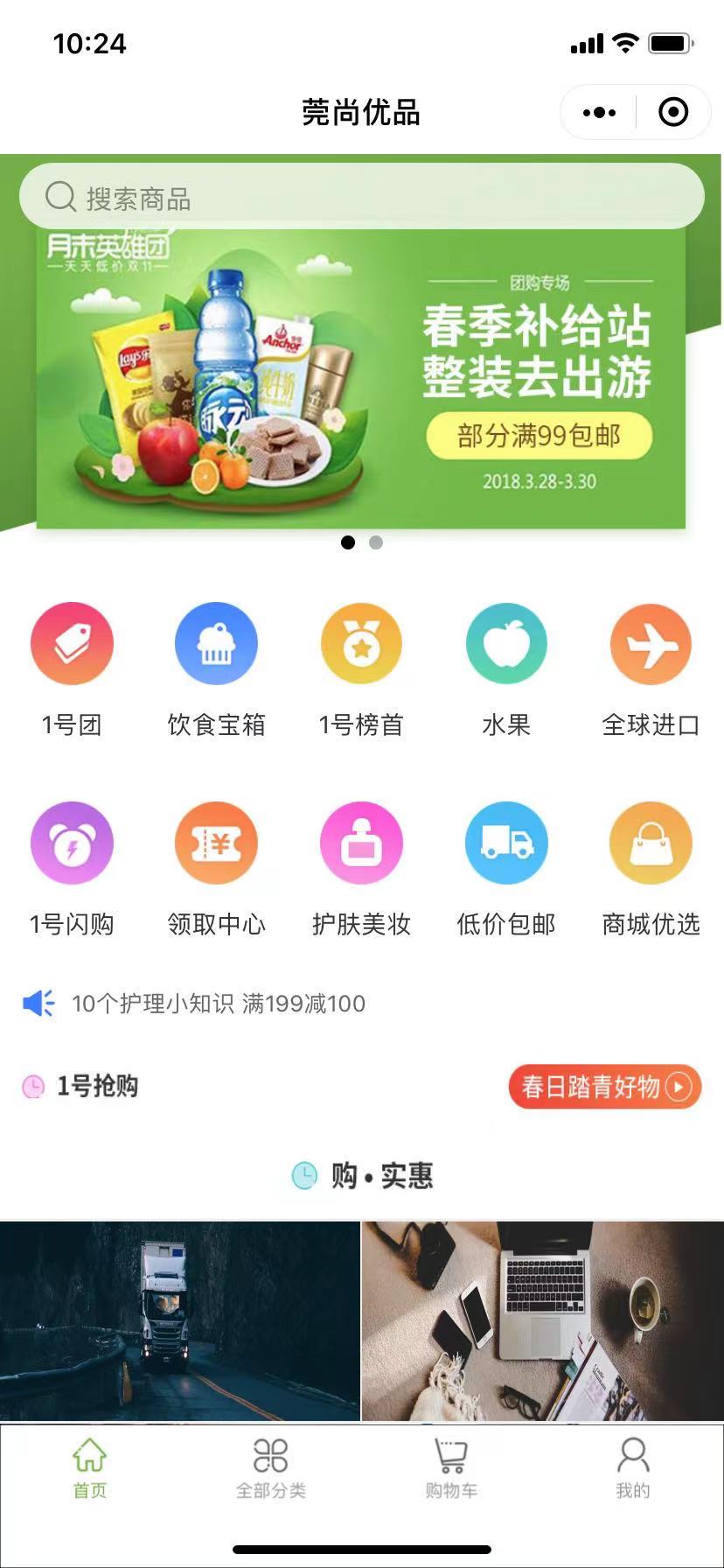
Task: Select the 饮食宝箱 food box icon
Action: click(x=217, y=643)
